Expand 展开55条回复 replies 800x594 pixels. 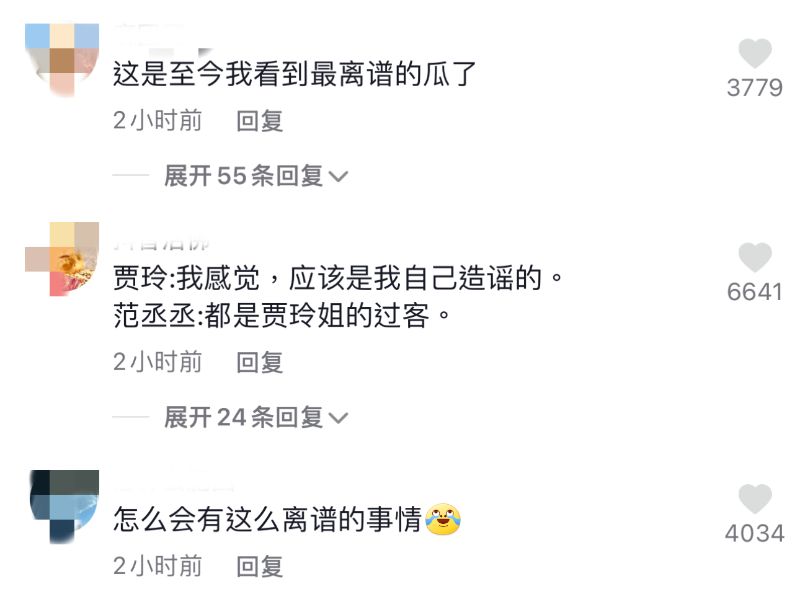click(x=255, y=176)
